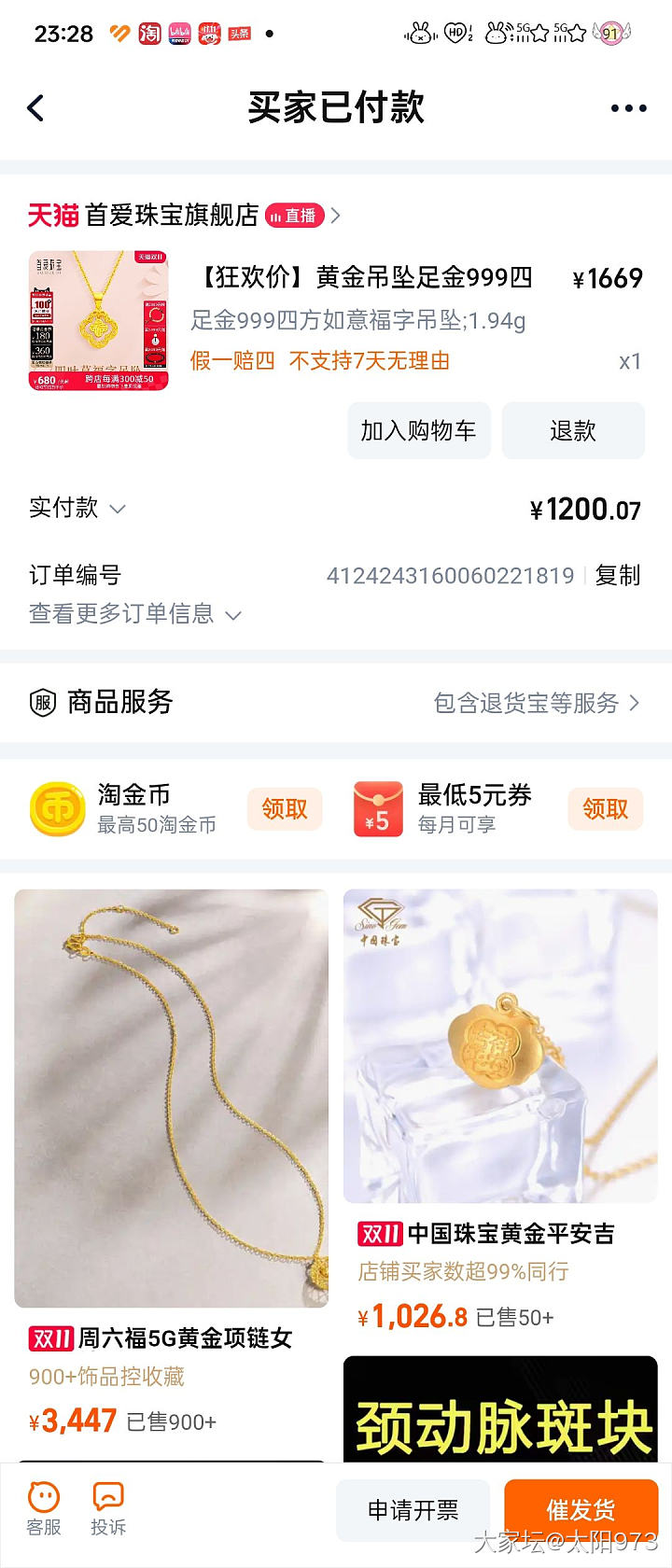Urge shipment with 催发货
The height and width of the screenshot is (1568, 672).
pos(581,1509)
